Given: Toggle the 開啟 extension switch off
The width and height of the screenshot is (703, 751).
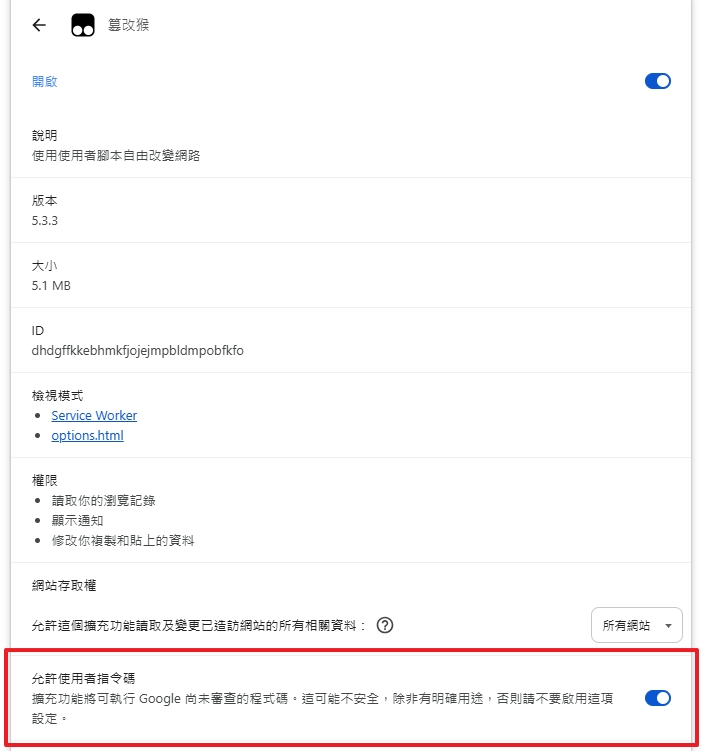Looking at the screenshot, I should tap(657, 81).
